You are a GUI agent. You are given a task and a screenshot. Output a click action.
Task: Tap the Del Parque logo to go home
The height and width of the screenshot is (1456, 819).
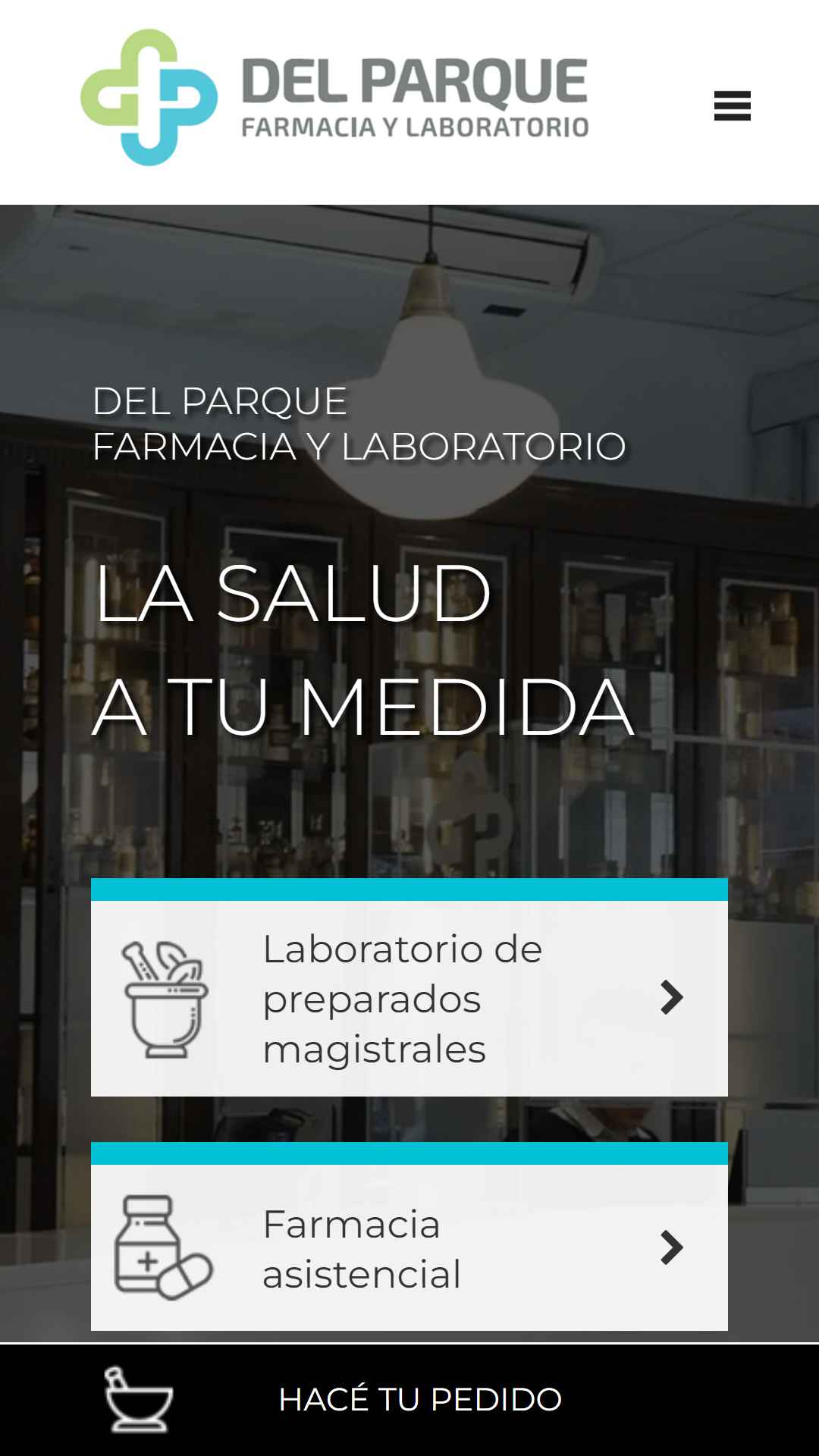coord(334,99)
